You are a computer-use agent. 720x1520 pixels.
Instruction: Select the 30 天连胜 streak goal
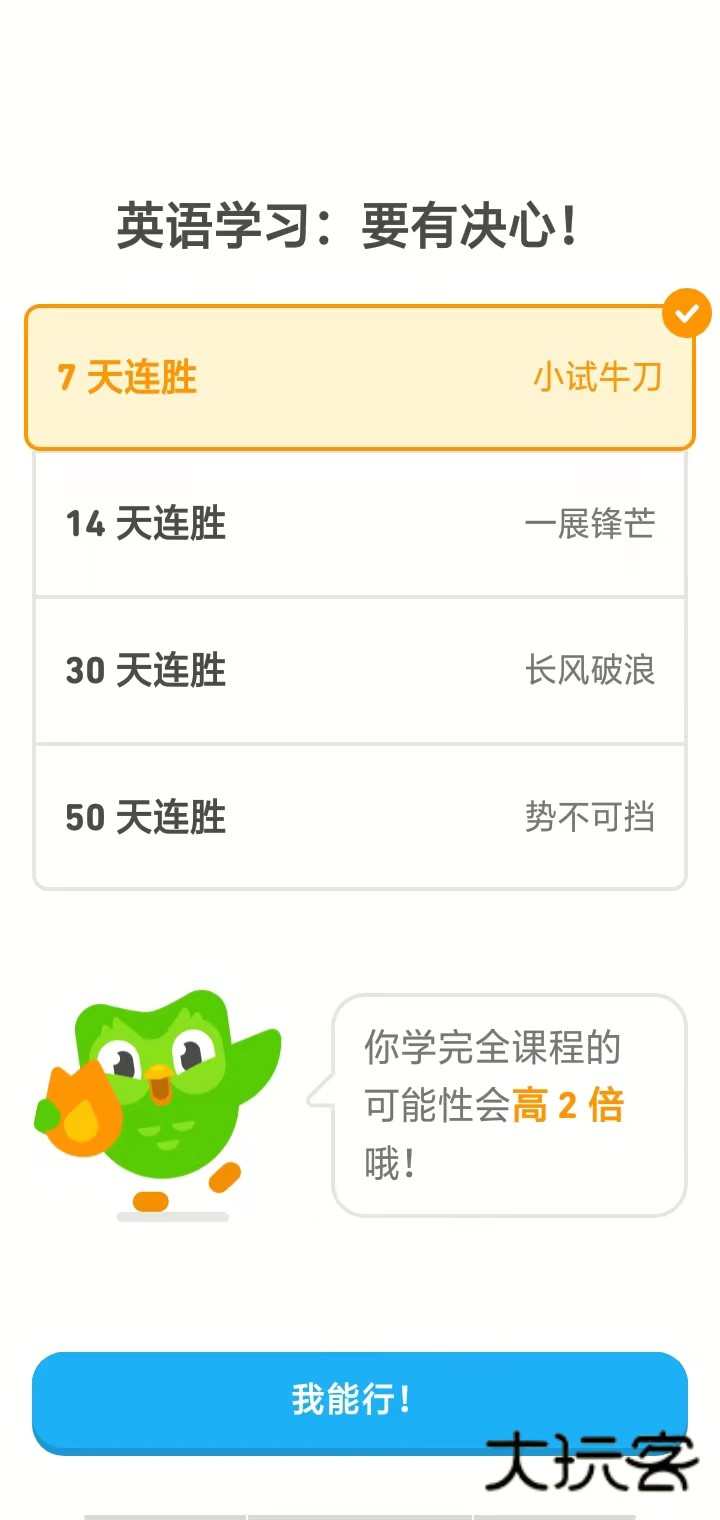coord(360,670)
